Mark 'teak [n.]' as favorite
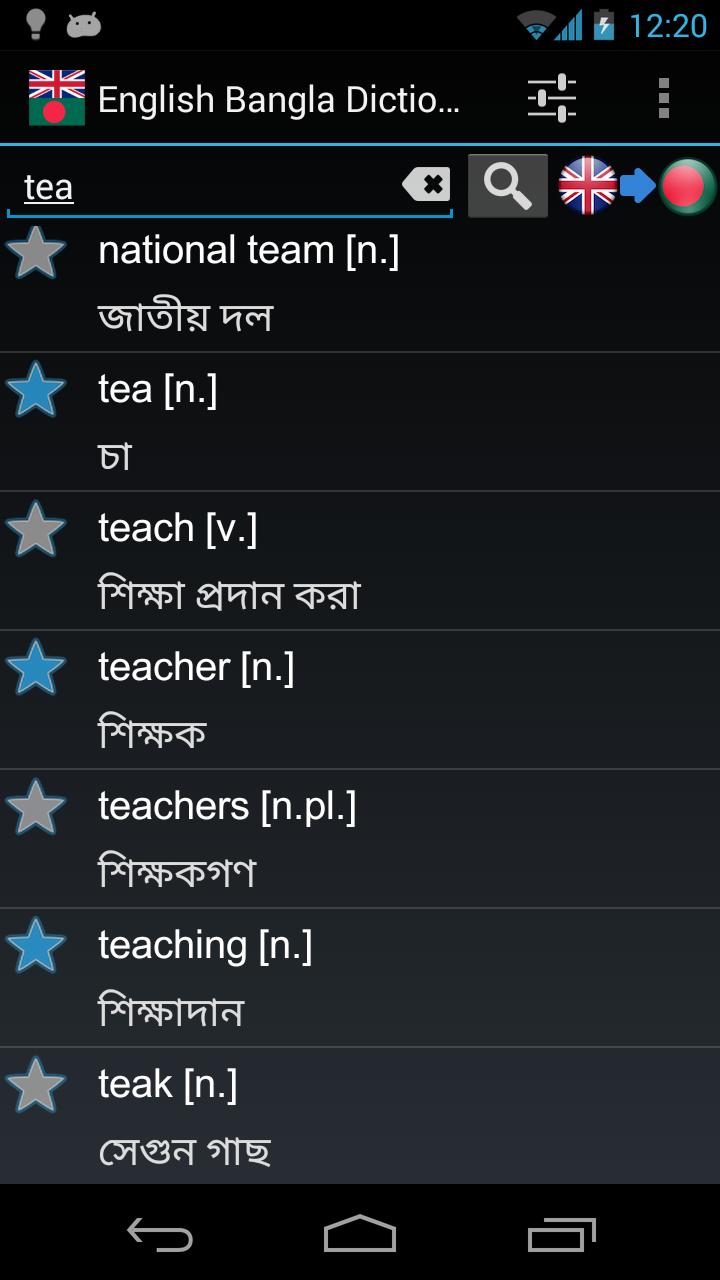 tap(36, 1085)
